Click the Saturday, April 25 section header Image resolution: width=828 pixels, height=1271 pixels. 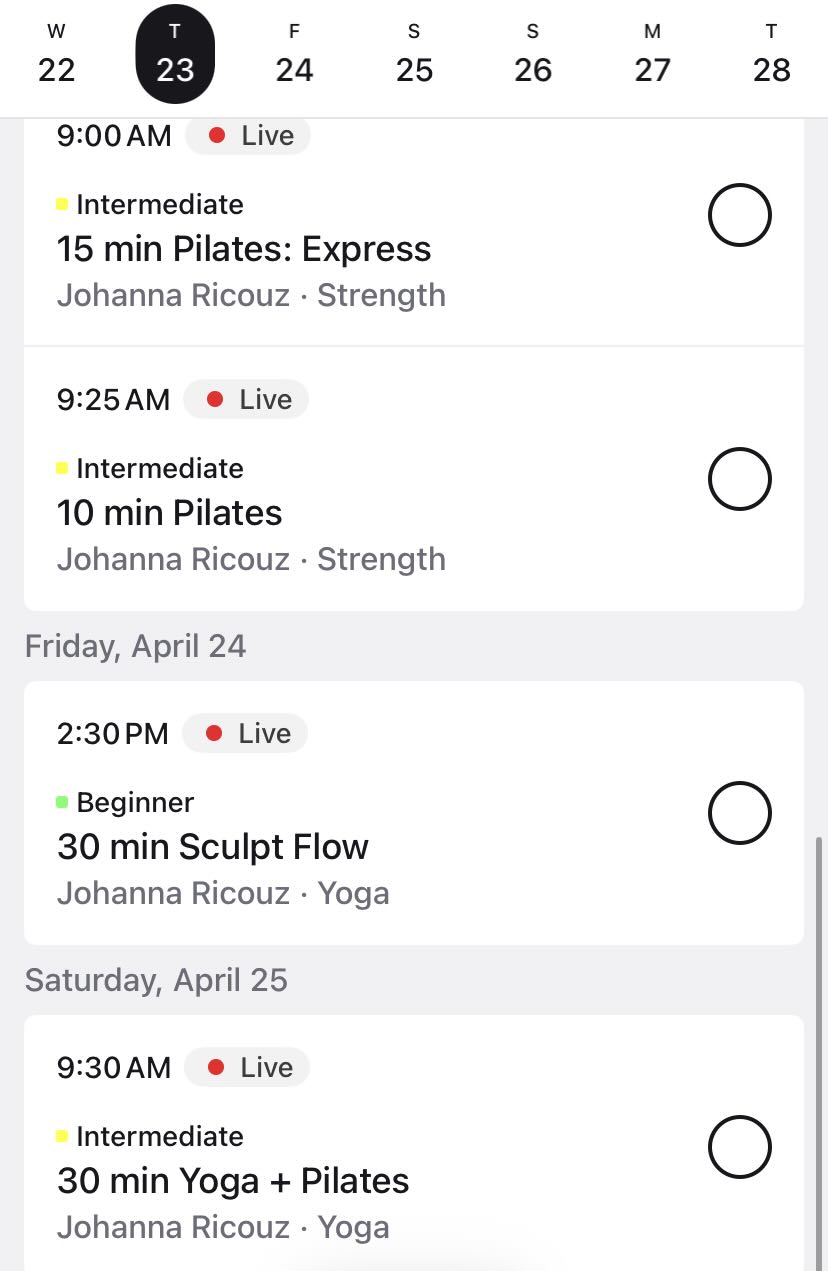pyautogui.click(x=157, y=980)
